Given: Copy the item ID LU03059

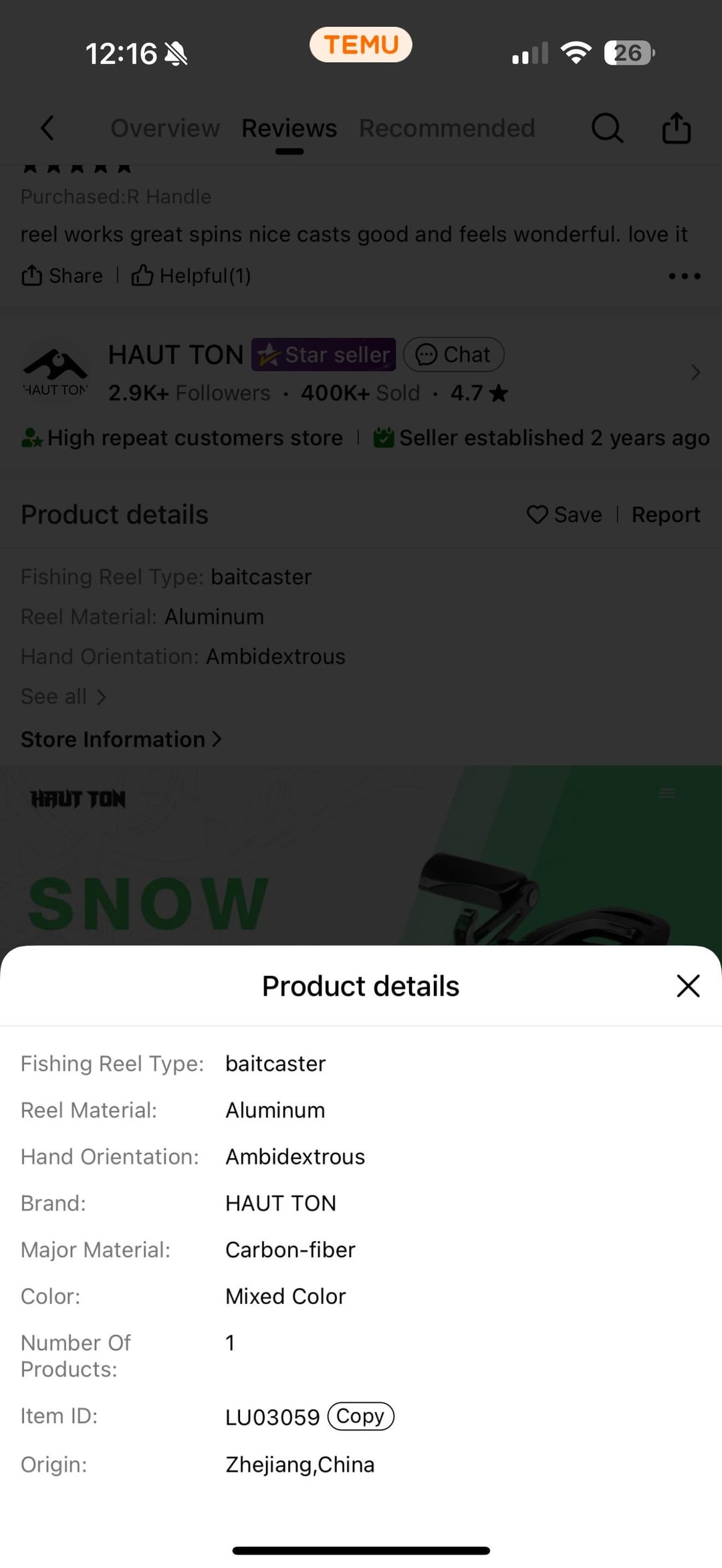Looking at the screenshot, I should (360, 1416).
